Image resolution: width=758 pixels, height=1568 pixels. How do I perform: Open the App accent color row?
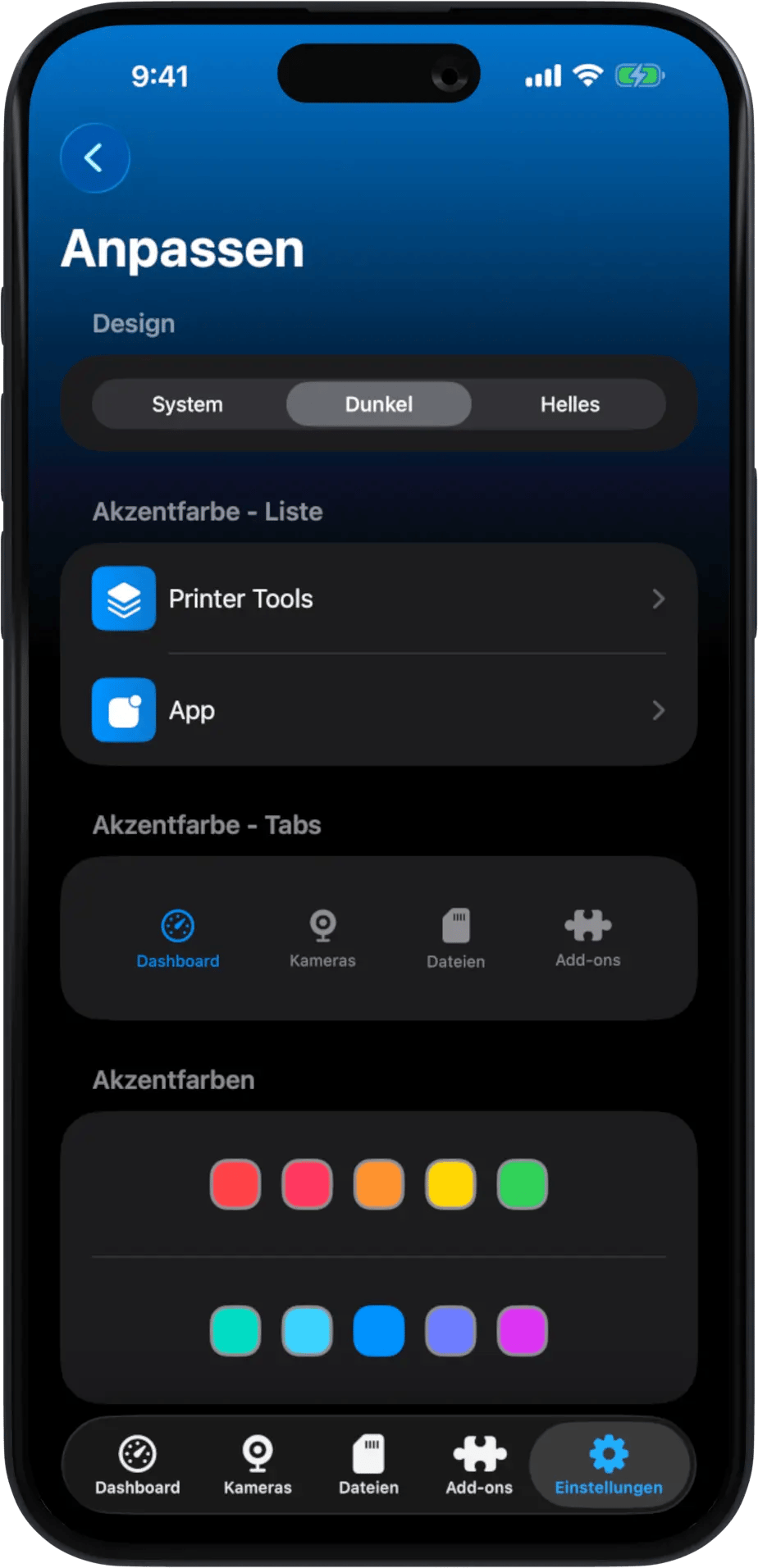point(379,710)
